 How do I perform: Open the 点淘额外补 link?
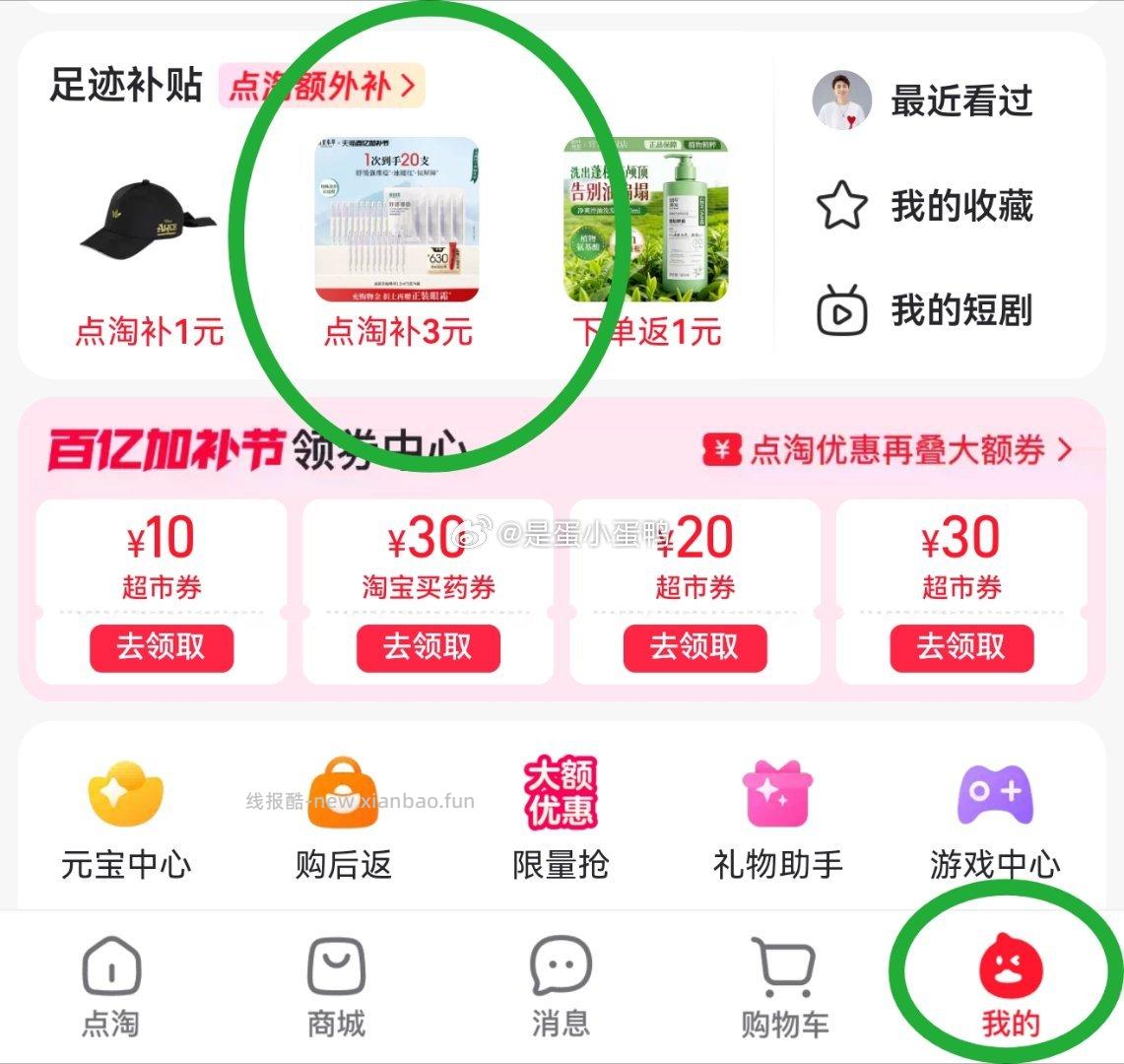point(322,86)
